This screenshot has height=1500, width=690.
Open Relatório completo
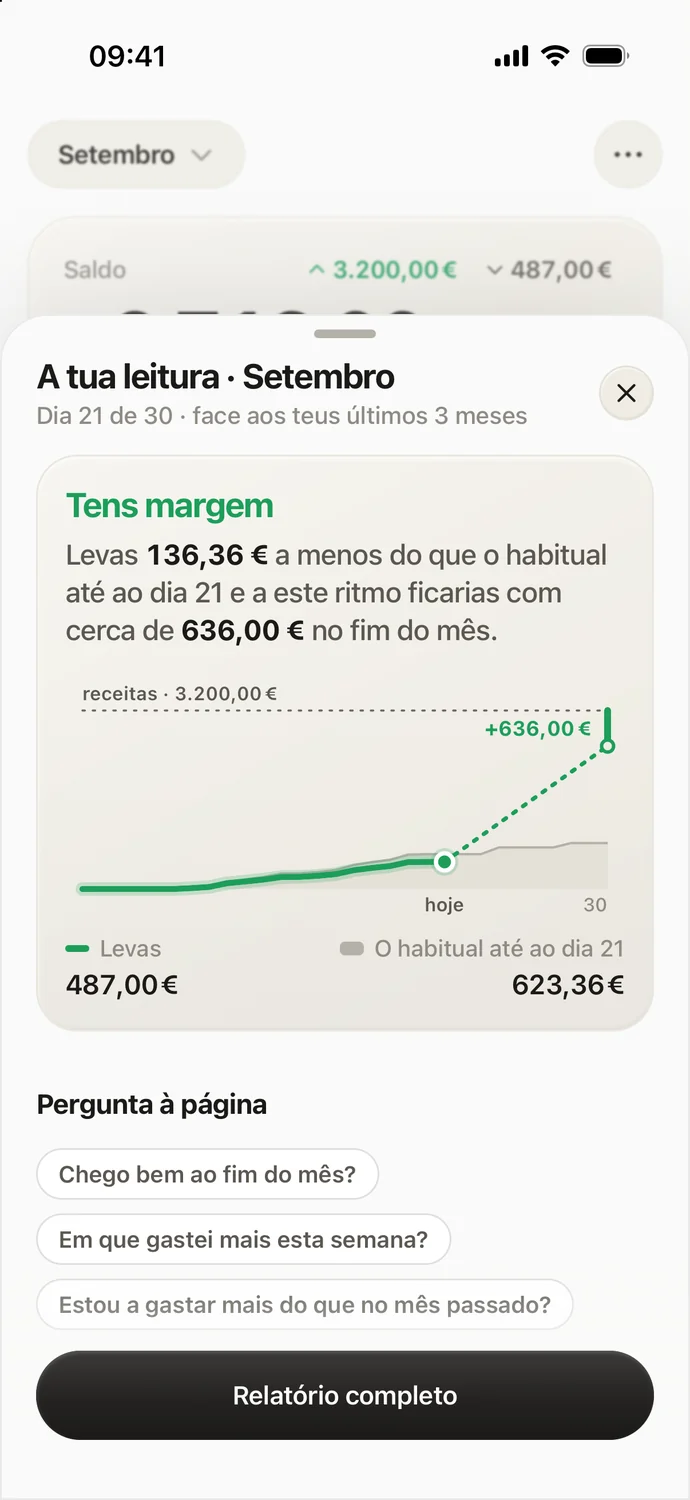(345, 1396)
